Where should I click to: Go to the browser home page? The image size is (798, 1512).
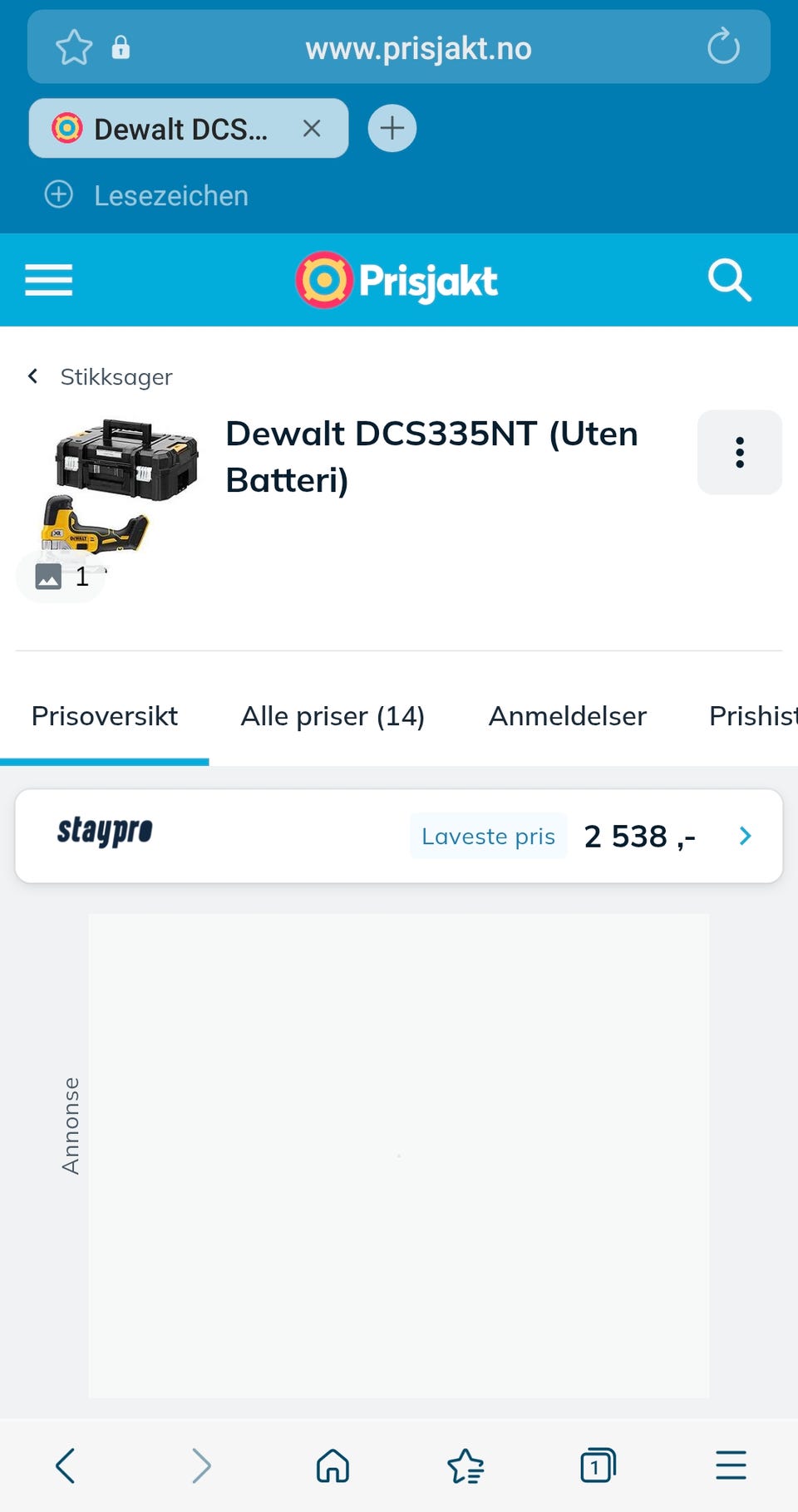click(x=332, y=1465)
